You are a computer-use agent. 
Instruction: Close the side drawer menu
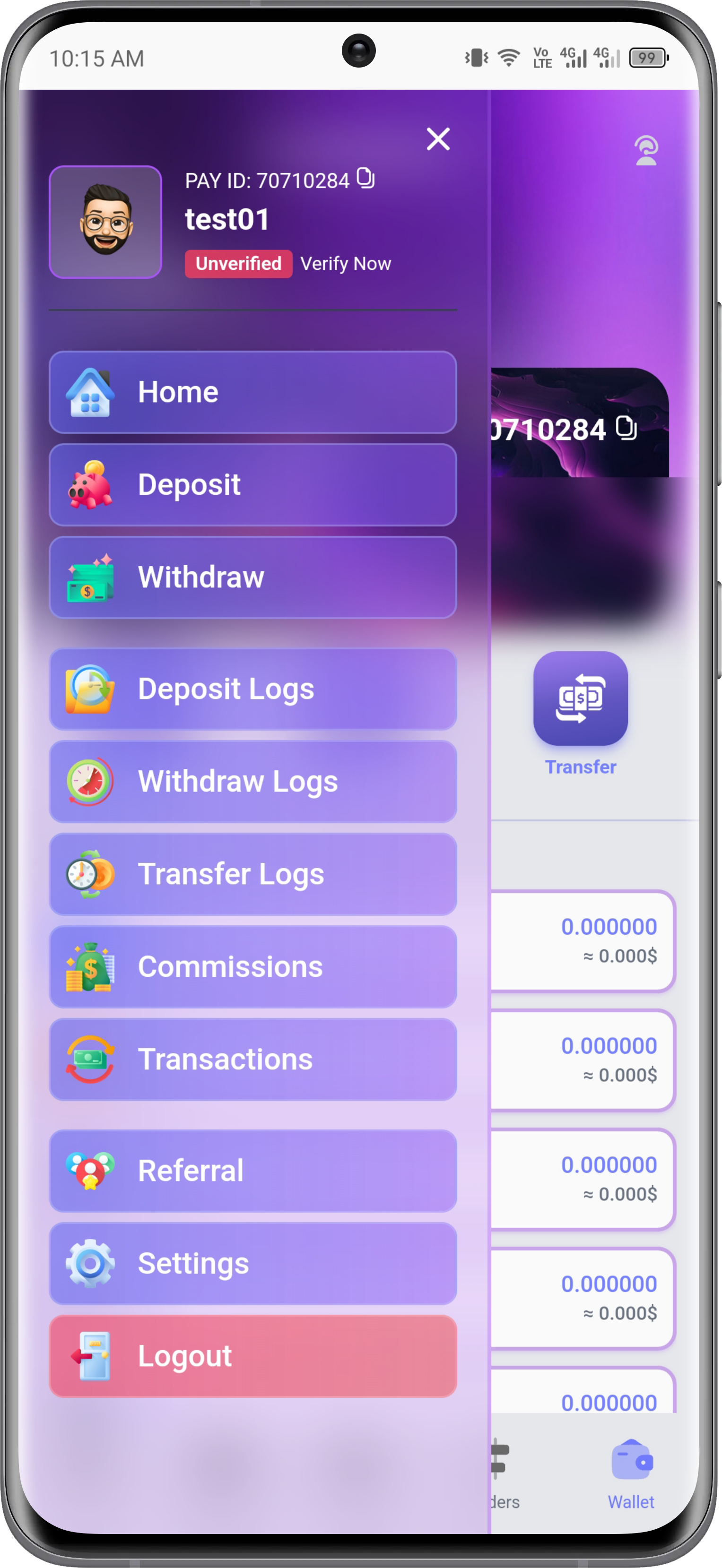[x=438, y=139]
